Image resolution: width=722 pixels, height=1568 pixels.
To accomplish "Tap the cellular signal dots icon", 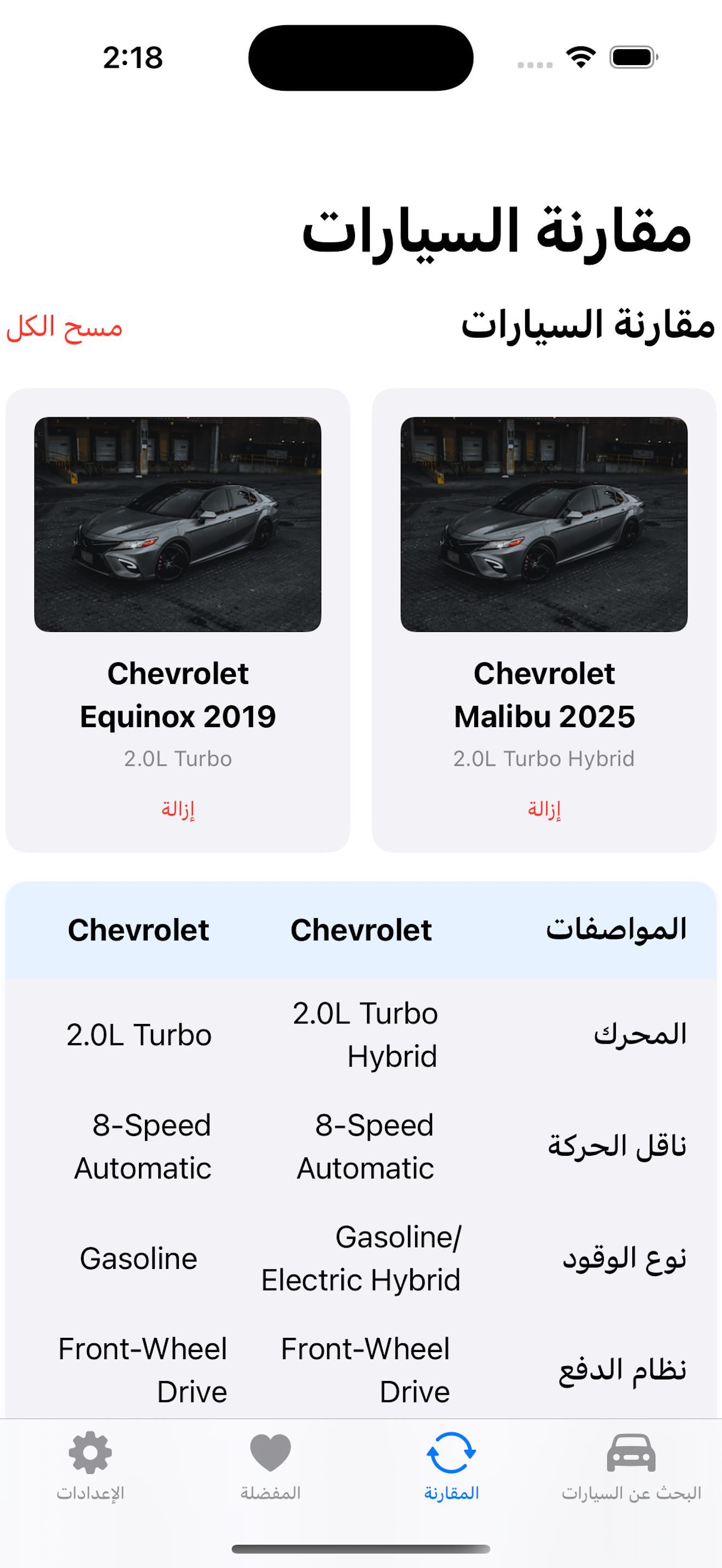I will coord(532,61).
